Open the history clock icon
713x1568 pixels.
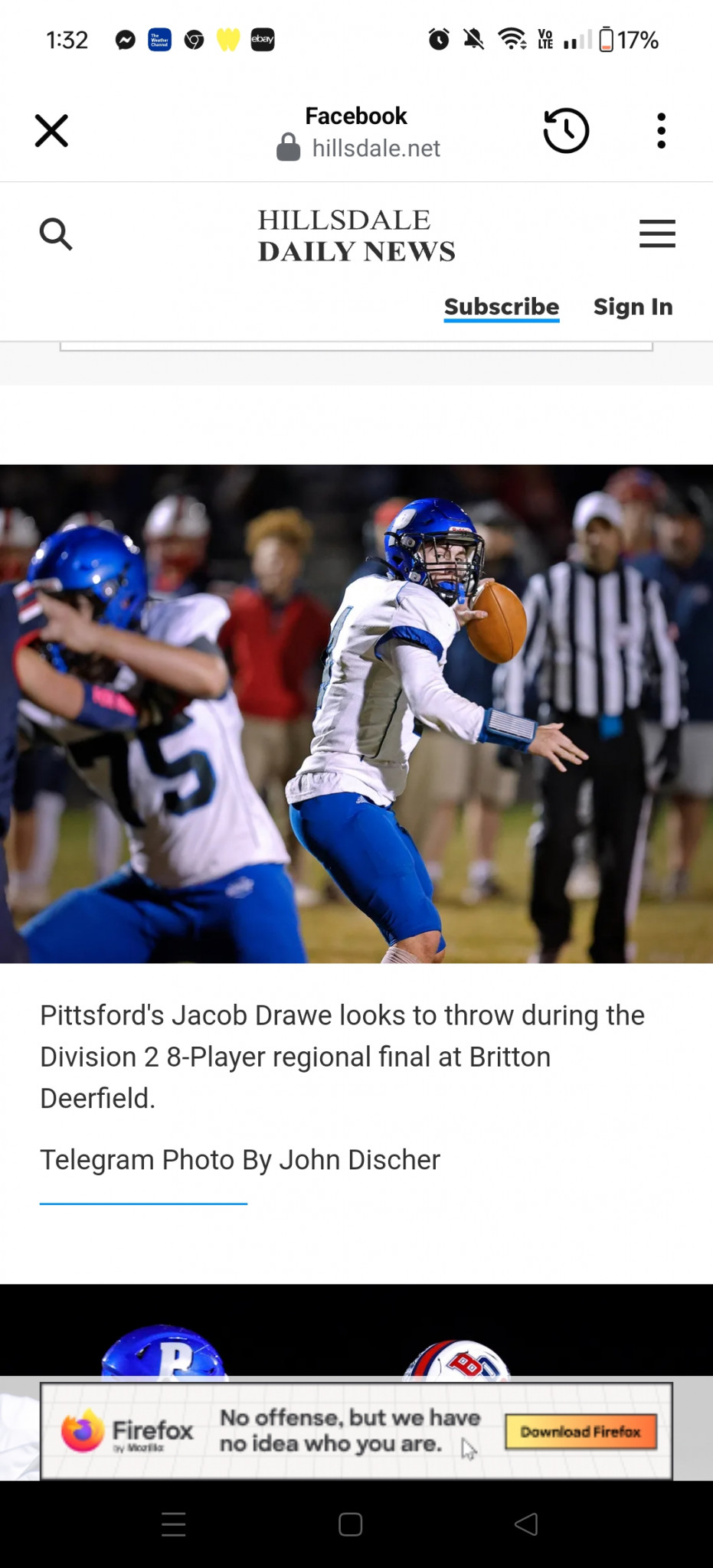coord(566,131)
